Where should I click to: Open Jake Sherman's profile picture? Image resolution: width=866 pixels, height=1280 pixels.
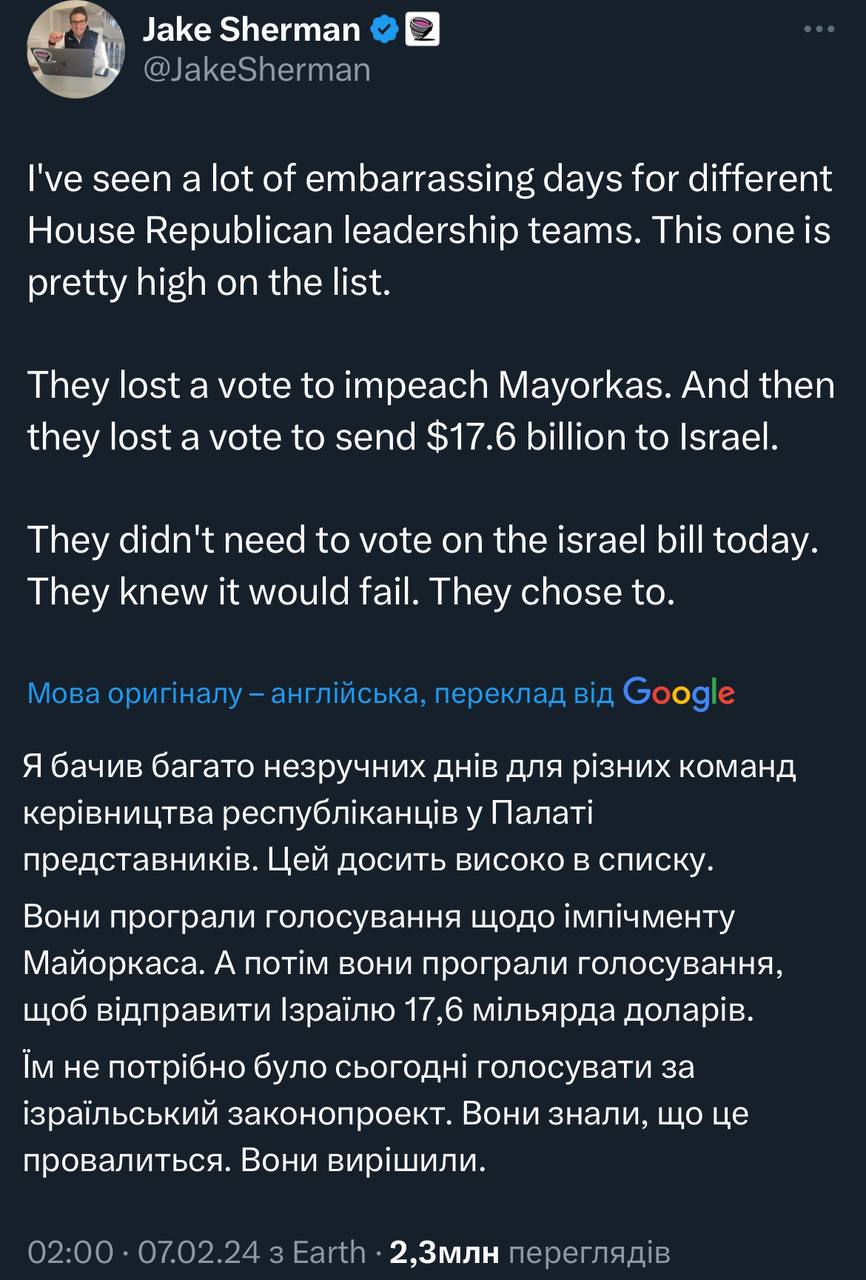pyautogui.click(x=76, y=50)
